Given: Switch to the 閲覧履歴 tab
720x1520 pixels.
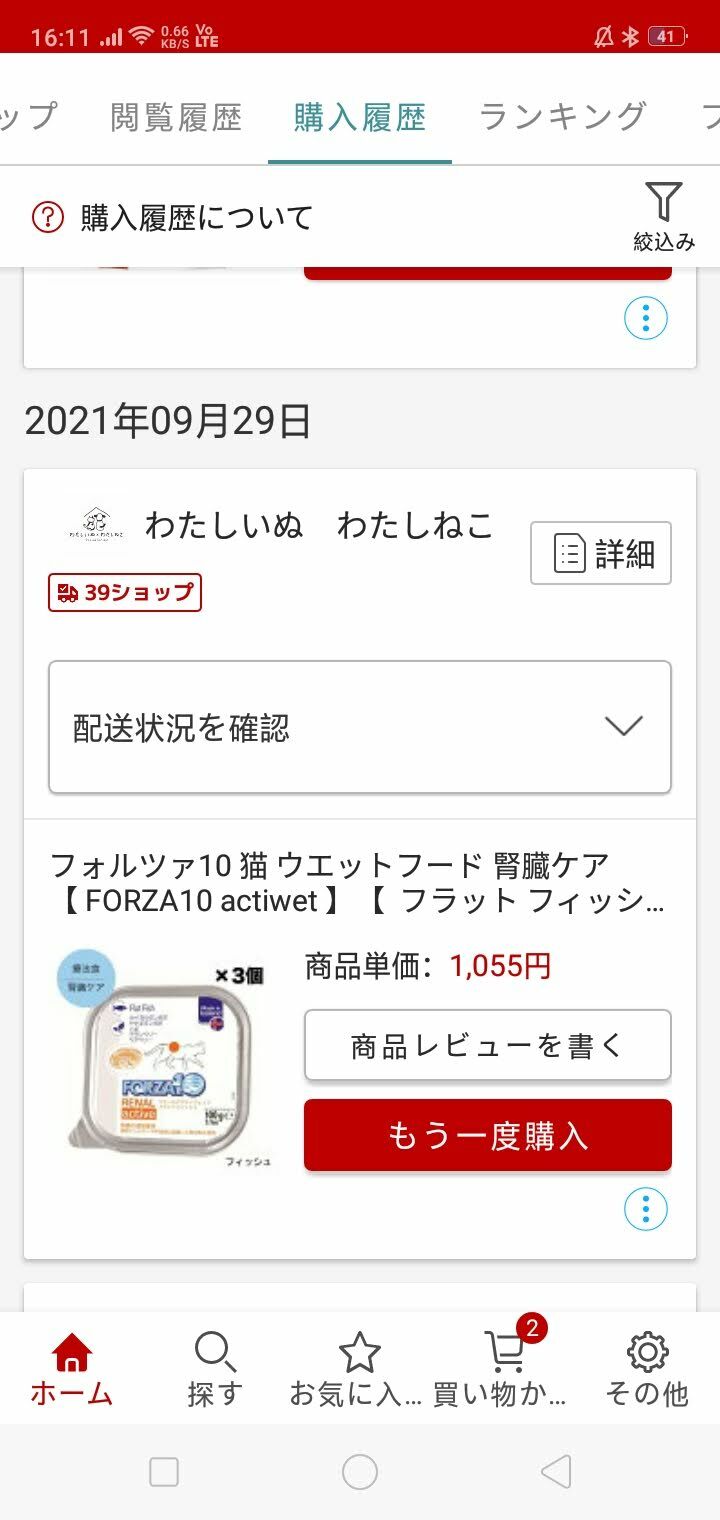Looking at the screenshot, I should 176,118.
